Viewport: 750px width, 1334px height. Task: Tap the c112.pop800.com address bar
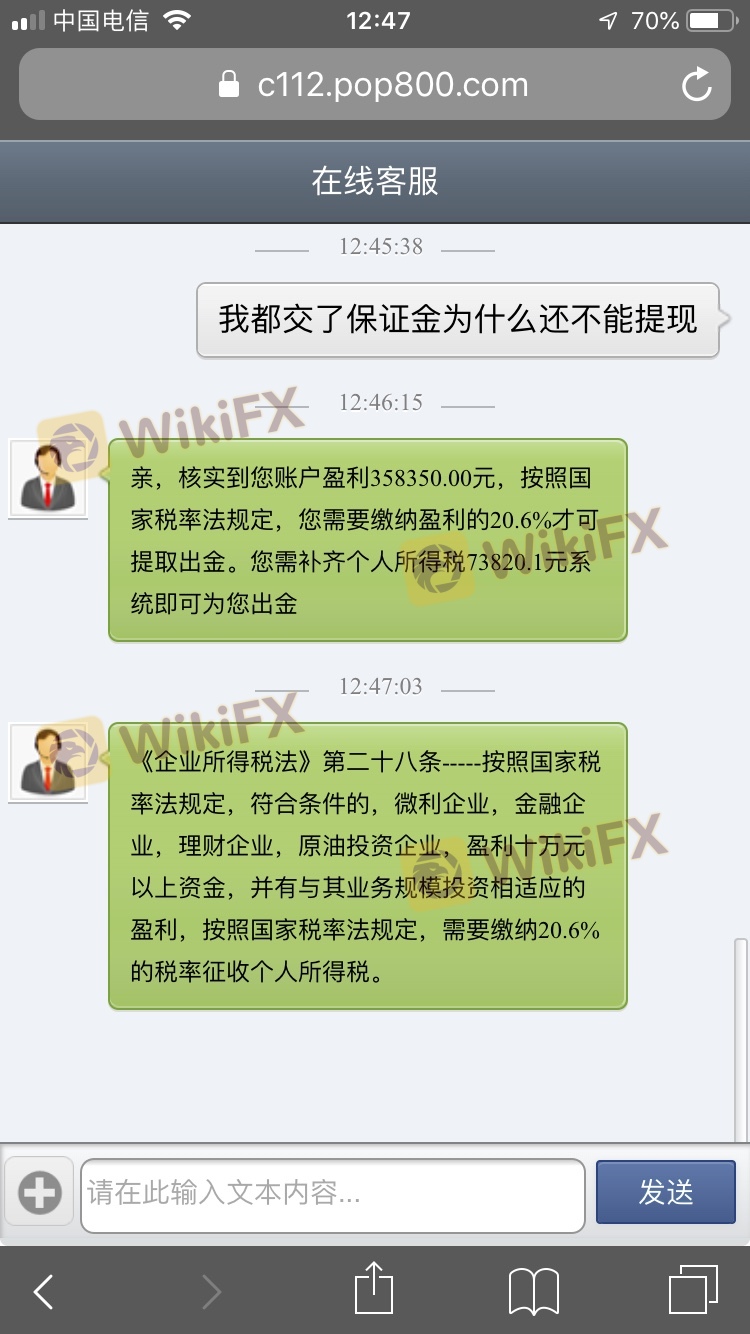(373, 85)
